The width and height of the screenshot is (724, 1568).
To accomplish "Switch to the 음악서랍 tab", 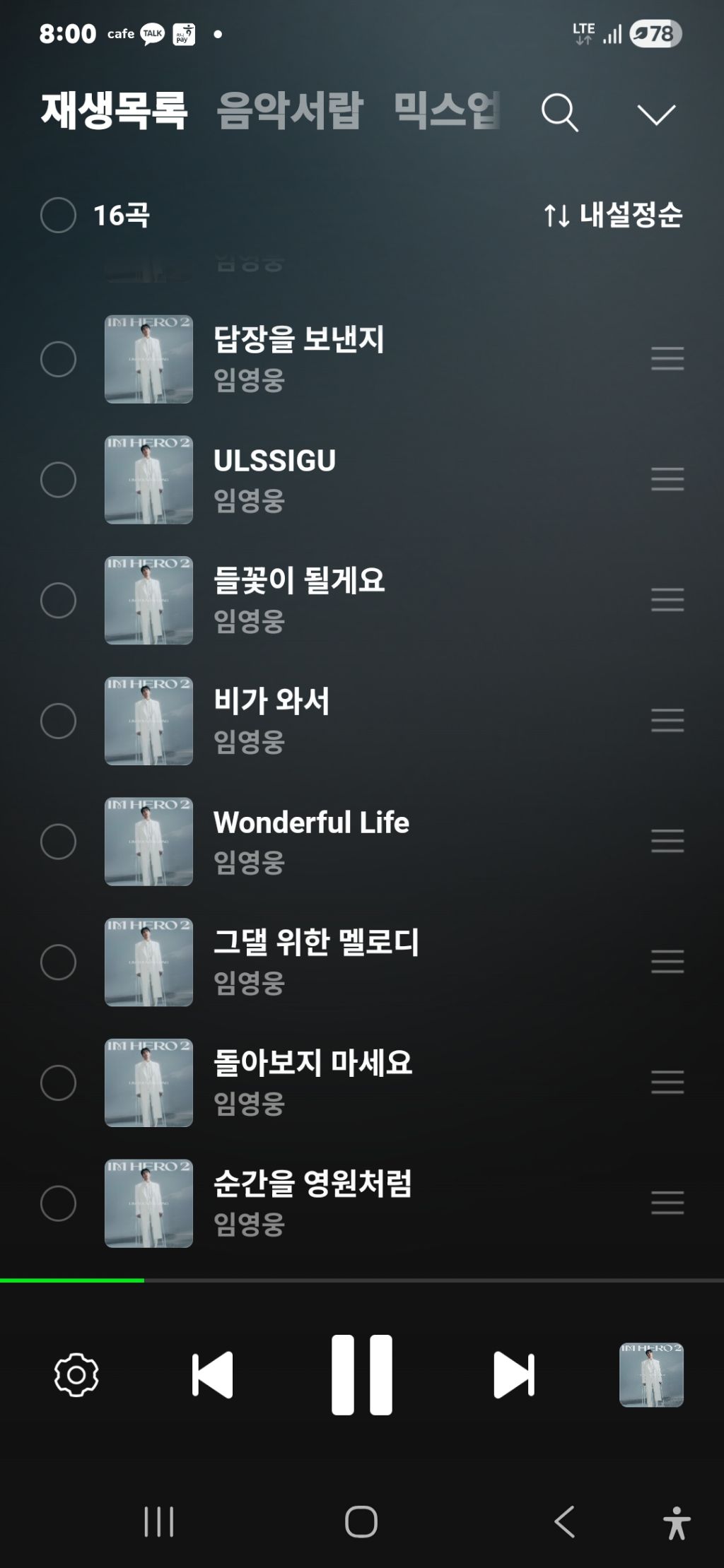I will (x=289, y=111).
